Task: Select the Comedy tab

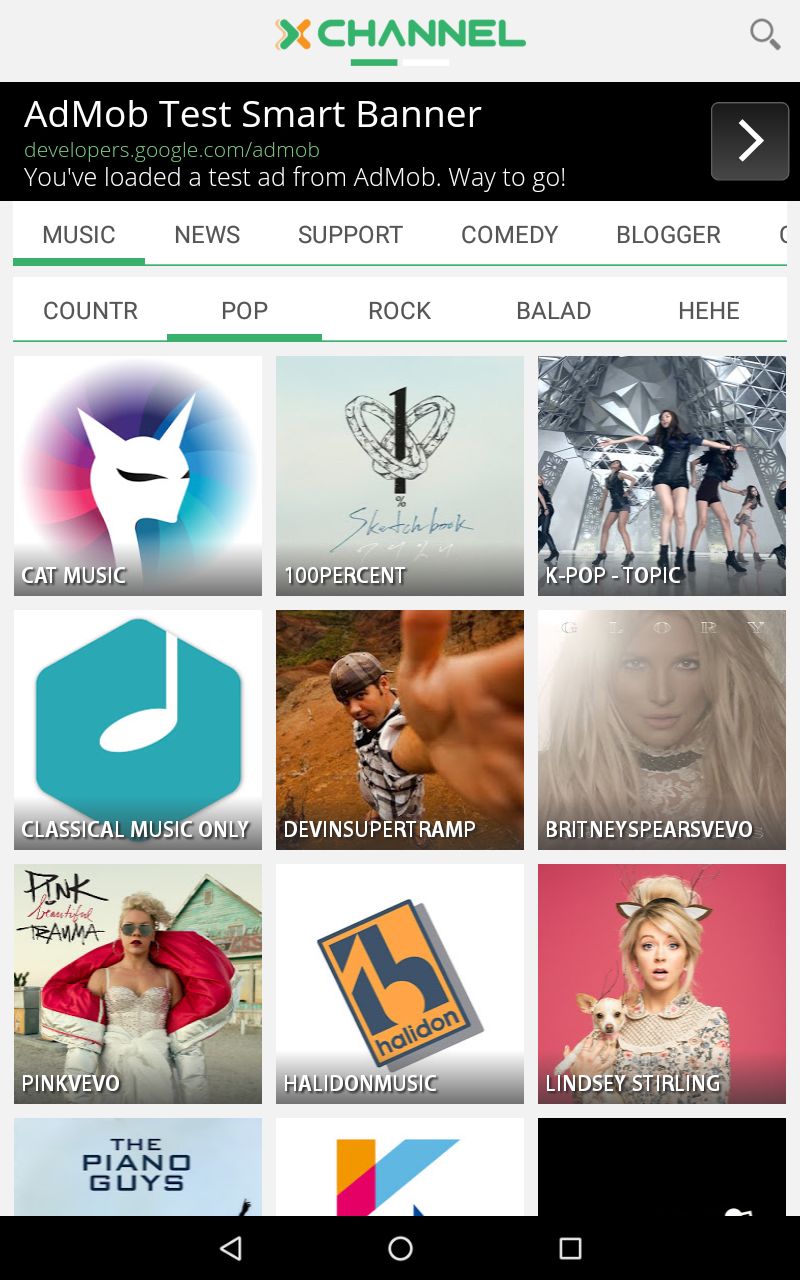Action: pos(509,235)
